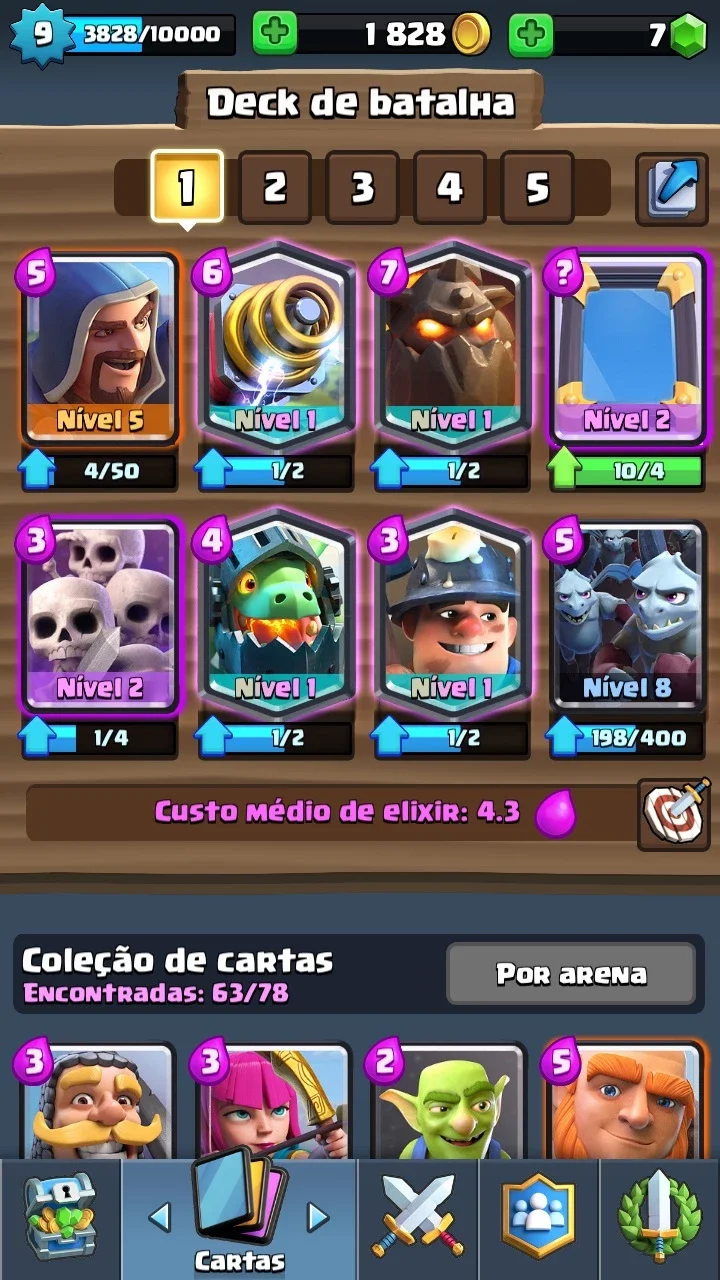Add more gold with the green plus
Image resolution: width=720 pixels, height=1280 pixels.
(x=275, y=35)
